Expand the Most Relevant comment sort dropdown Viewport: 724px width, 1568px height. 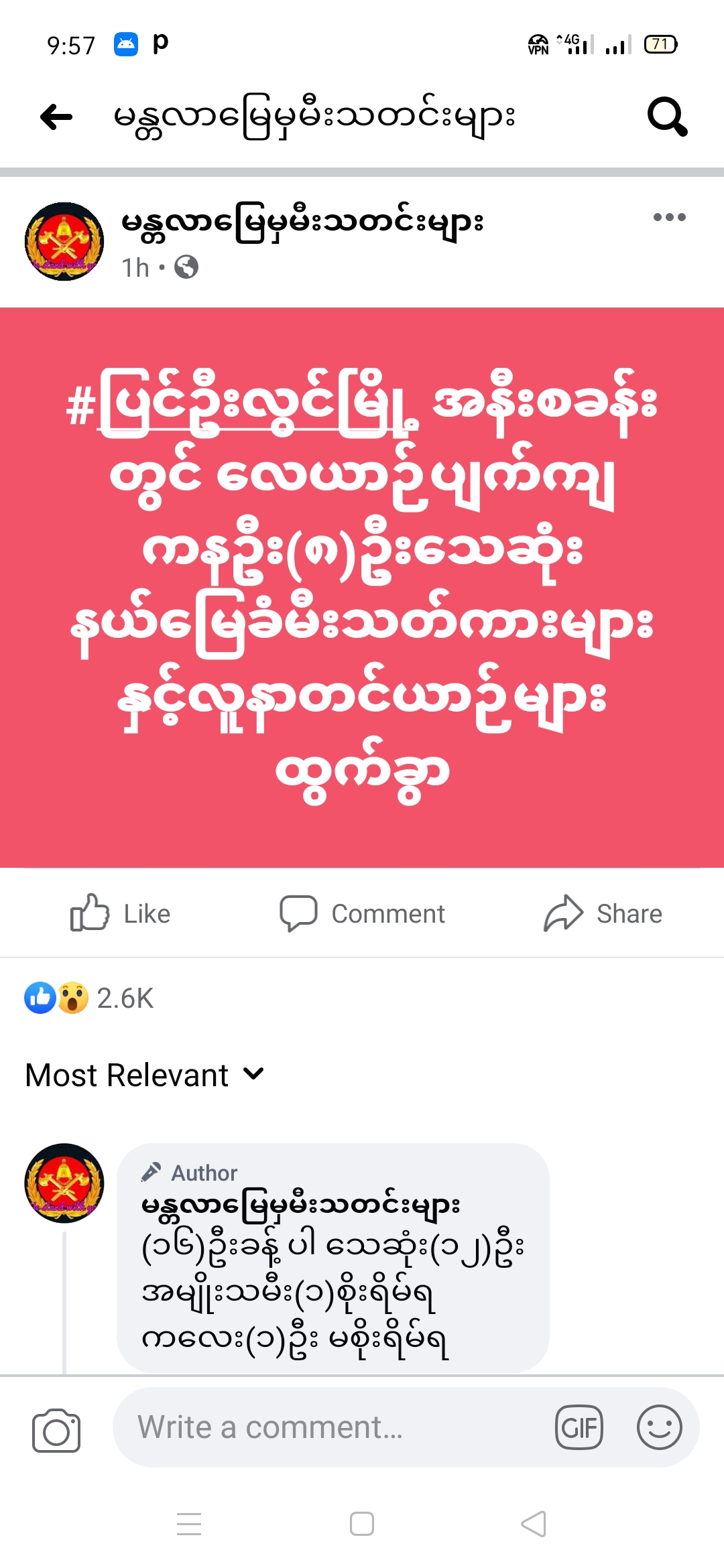pos(145,1075)
